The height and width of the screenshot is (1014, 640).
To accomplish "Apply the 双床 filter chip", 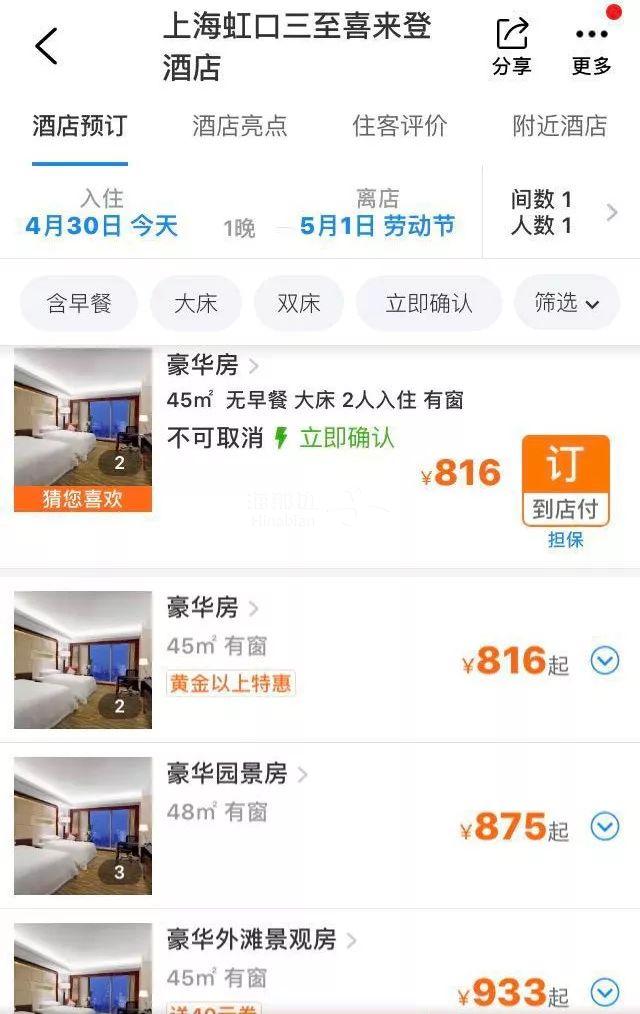I will [299, 303].
